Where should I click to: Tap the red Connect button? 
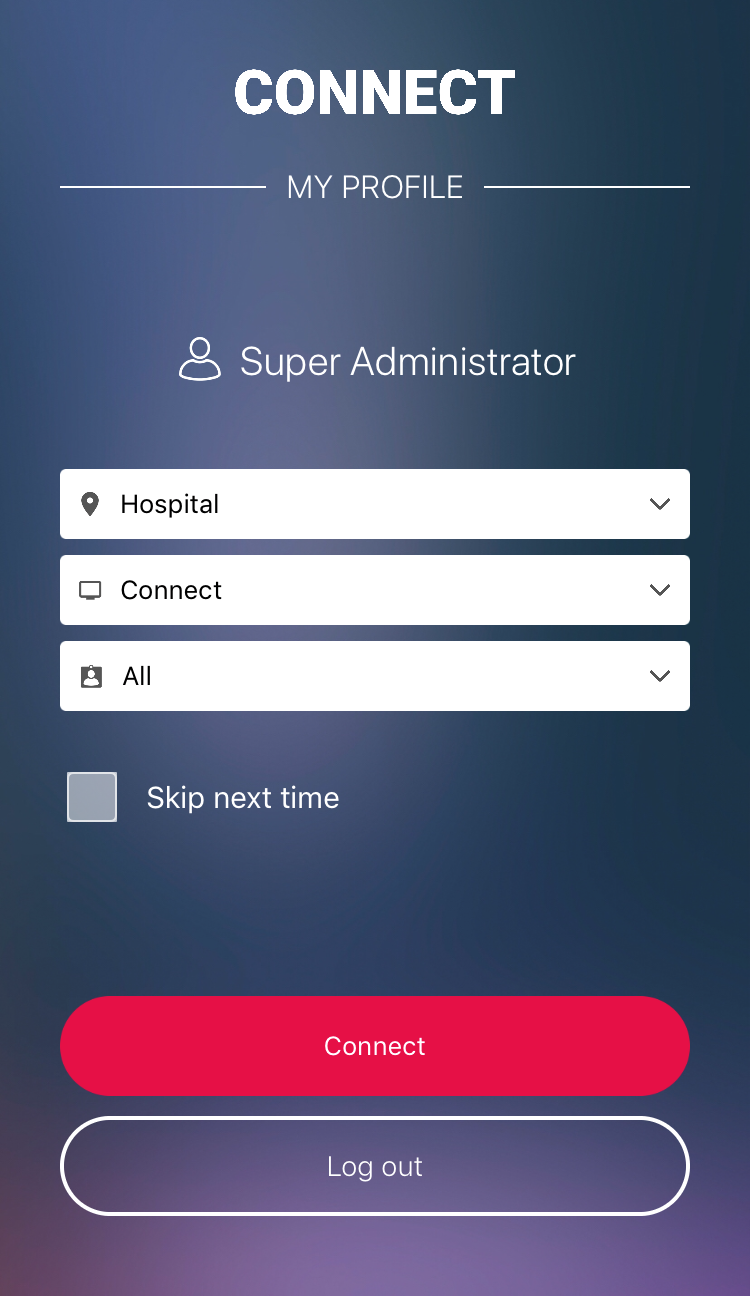click(x=375, y=1046)
